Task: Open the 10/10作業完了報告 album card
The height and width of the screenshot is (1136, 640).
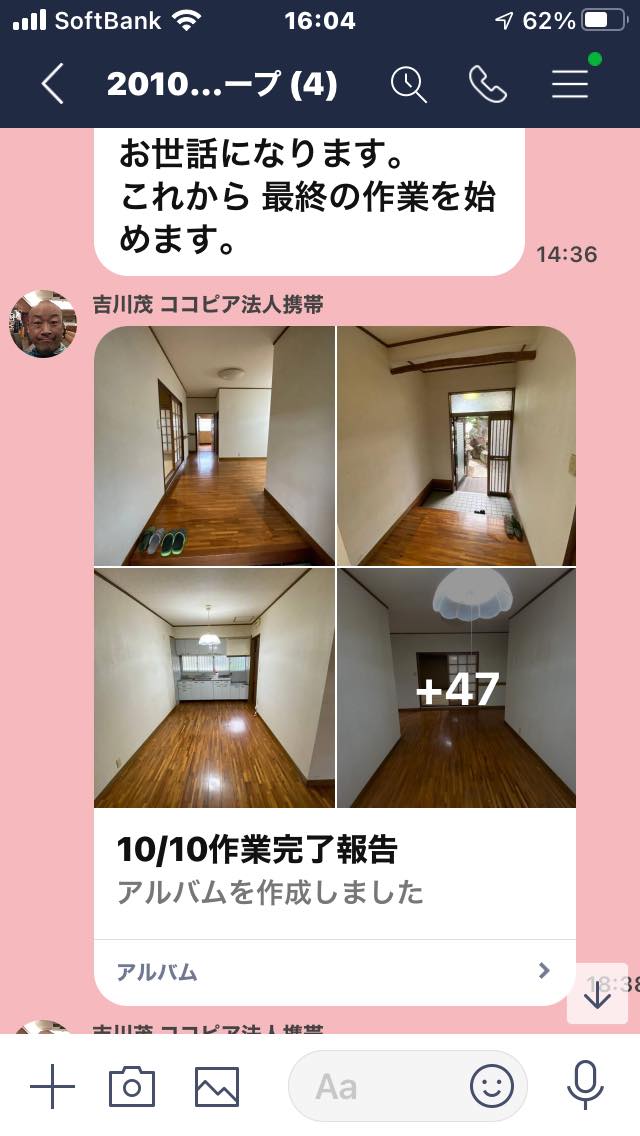Action: coord(334,866)
